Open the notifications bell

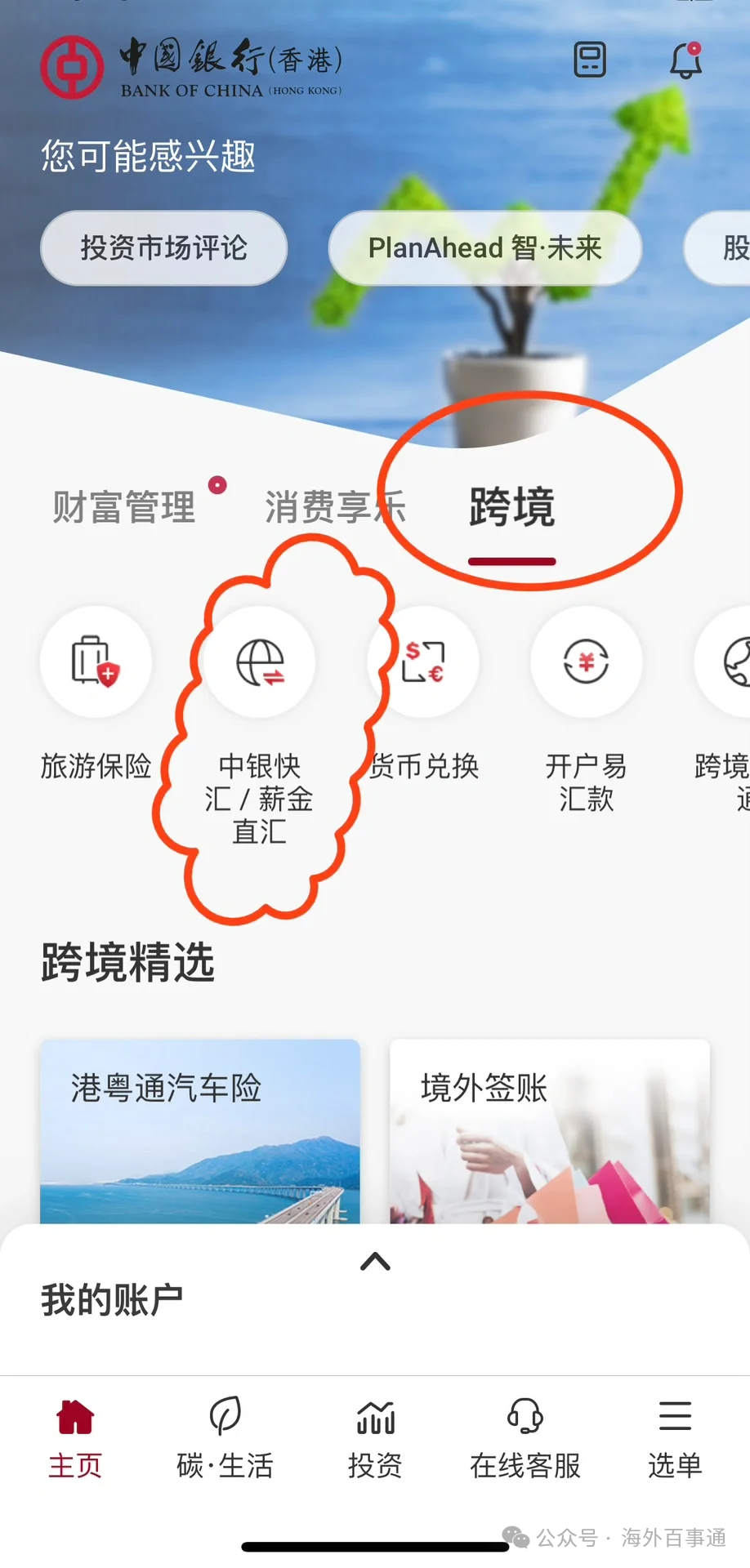coord(685,61)
